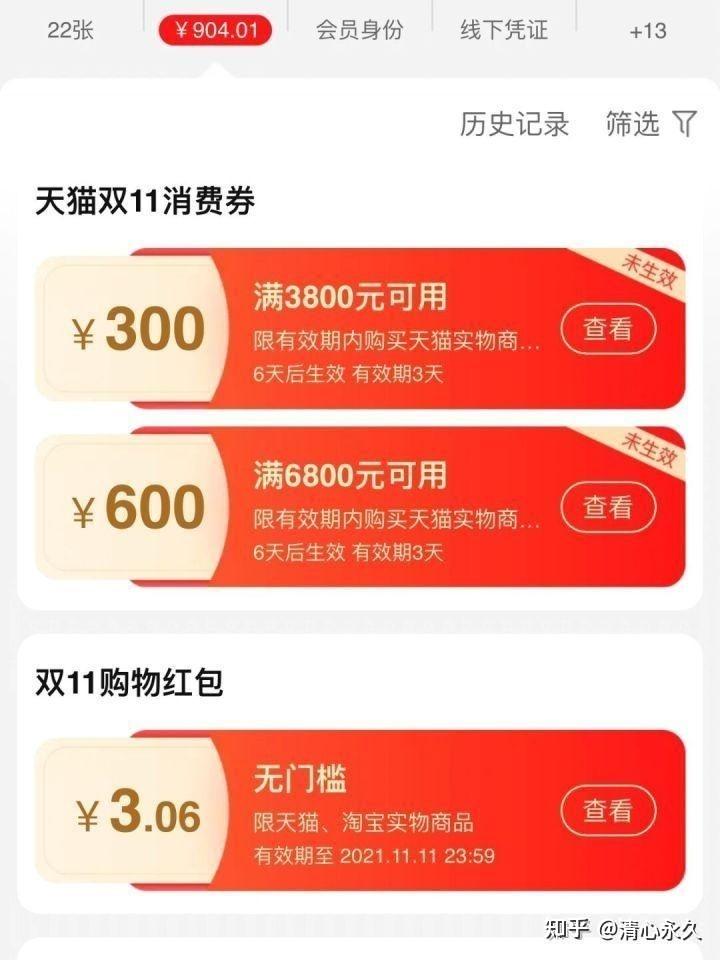Tap 查看 on the ¥300 coupon
Screen dimensions: 720x960
[608, 329]
